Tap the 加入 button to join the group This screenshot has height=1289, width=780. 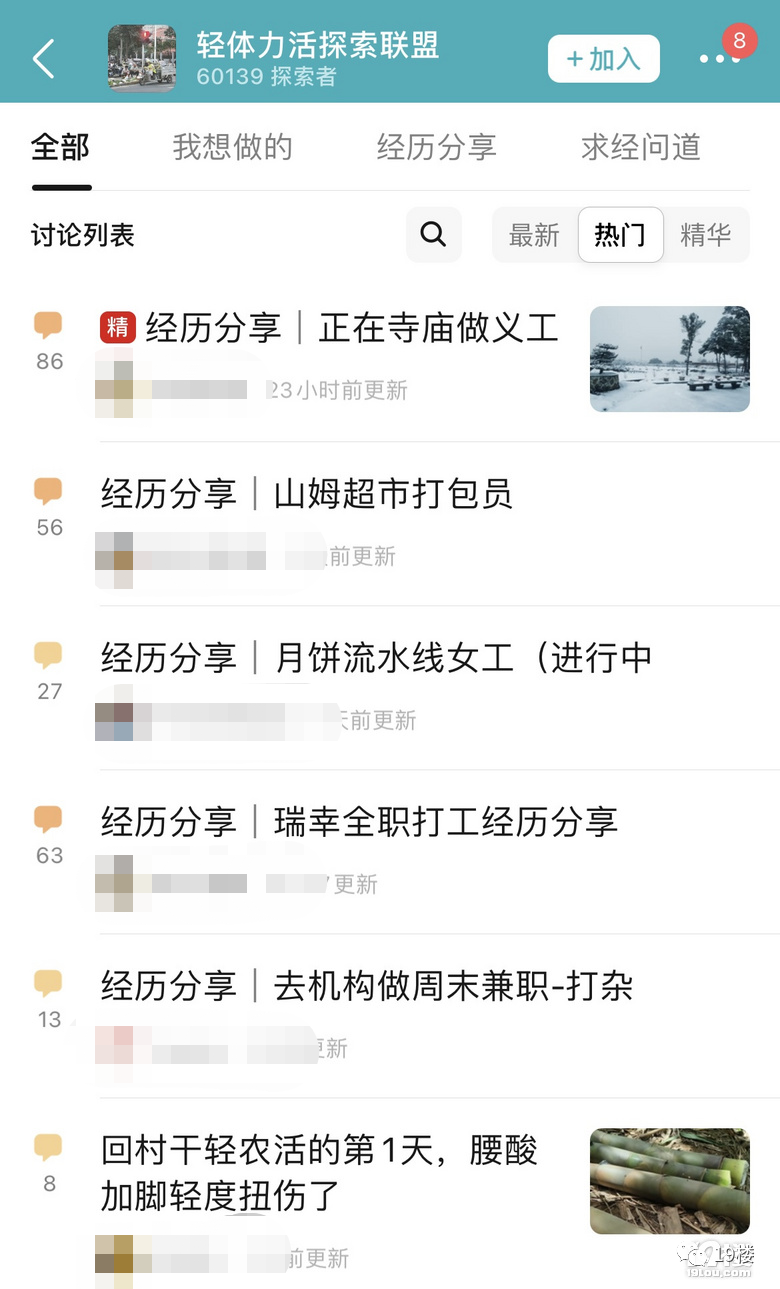pos(603,59)
